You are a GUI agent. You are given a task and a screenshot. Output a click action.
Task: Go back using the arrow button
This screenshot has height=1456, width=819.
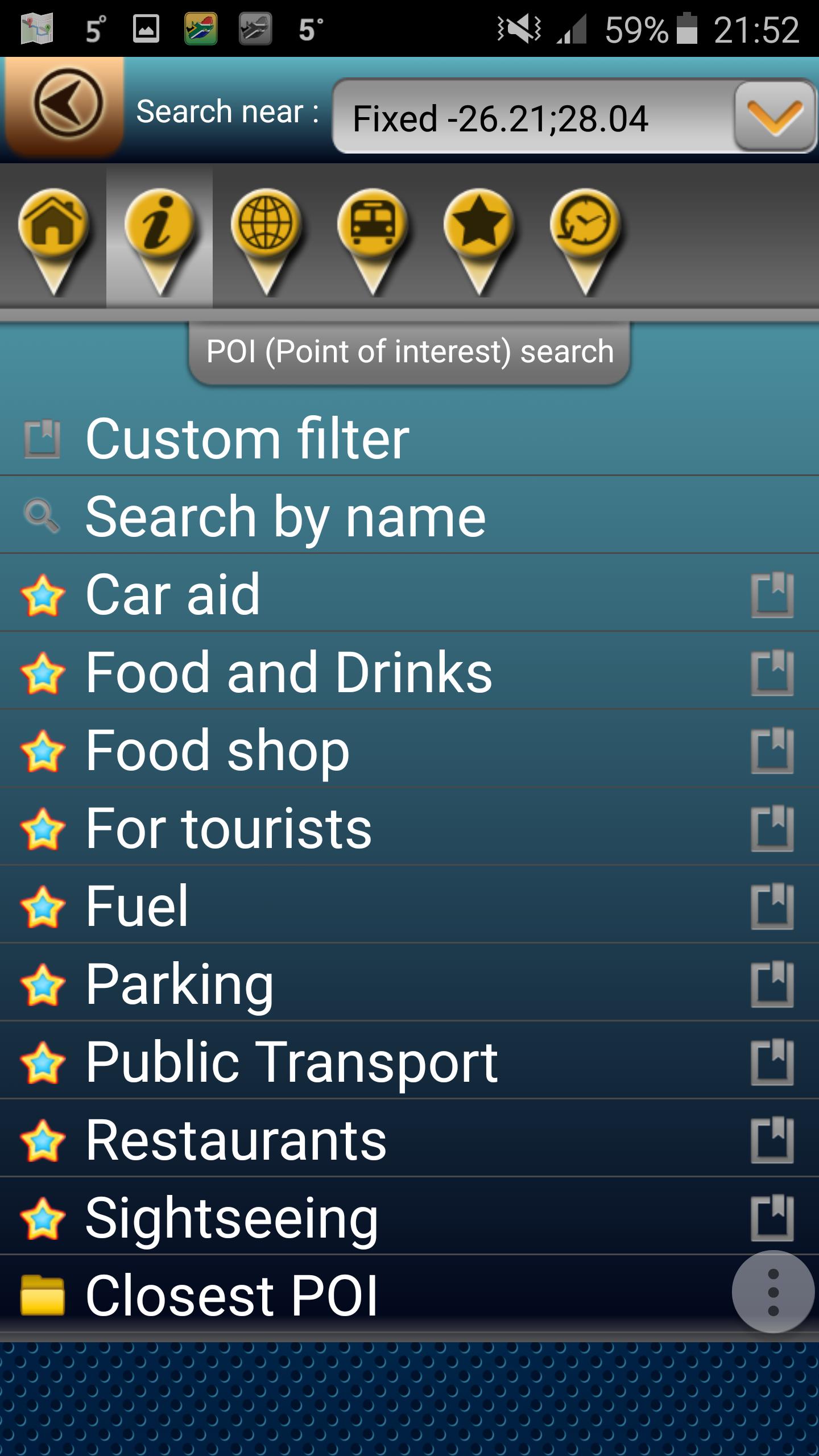coord(65,105)
